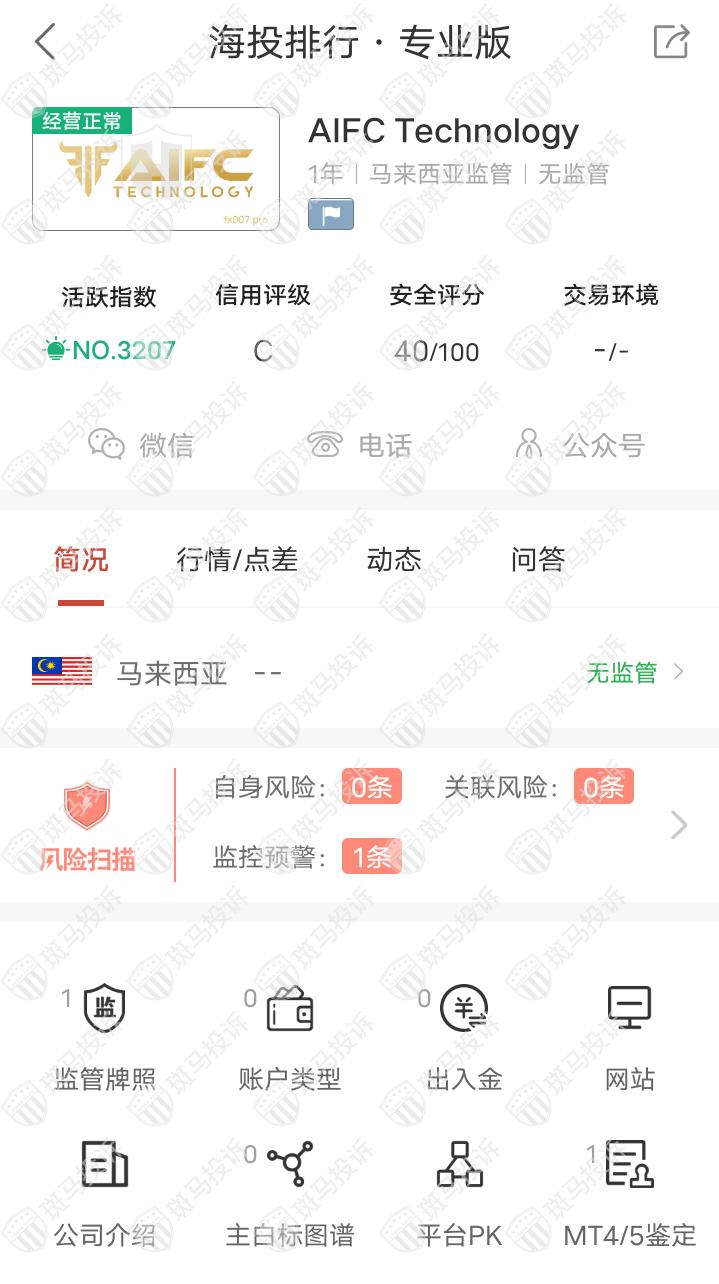The image size is (719, 1284).
Task: Tap the 电话 contact option
Action: pos(361,445)
